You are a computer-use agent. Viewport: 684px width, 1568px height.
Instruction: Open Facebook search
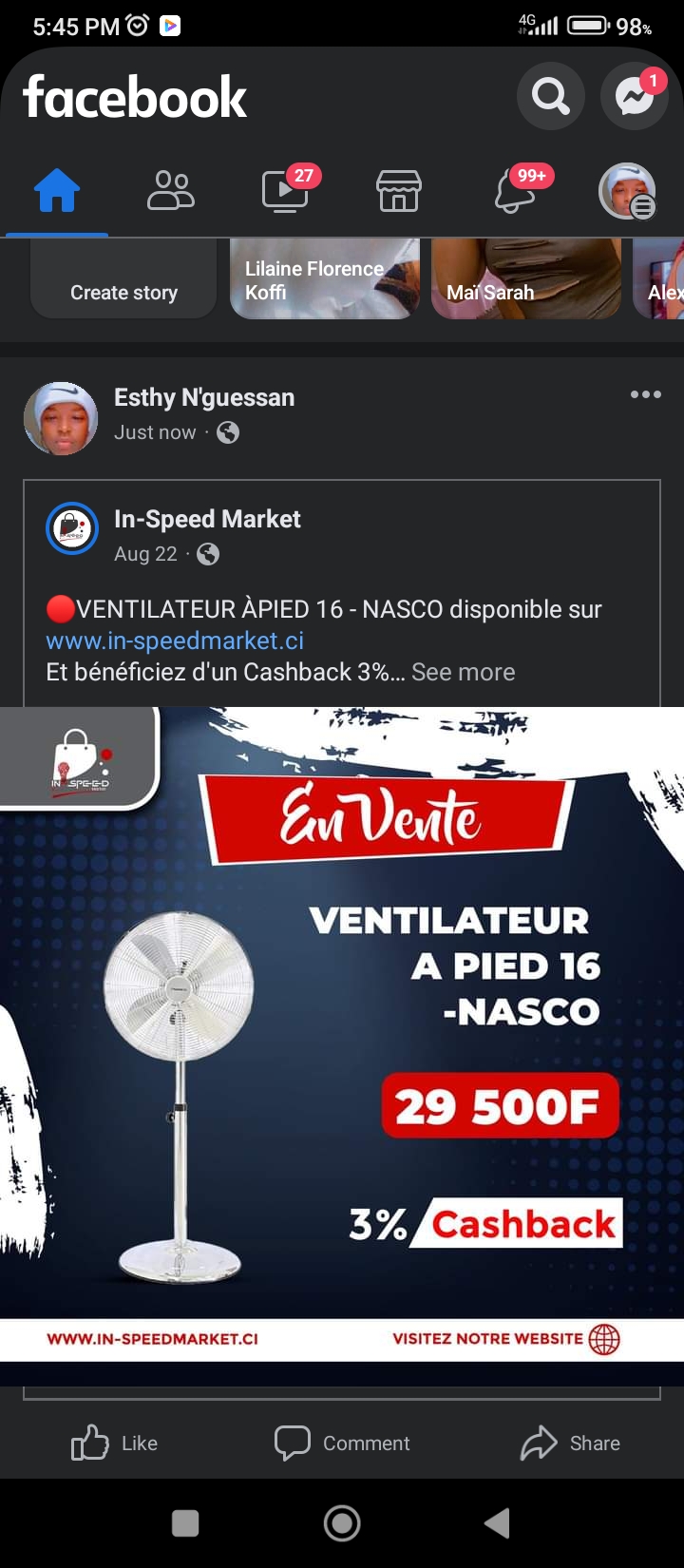click(x=550, y=96)
